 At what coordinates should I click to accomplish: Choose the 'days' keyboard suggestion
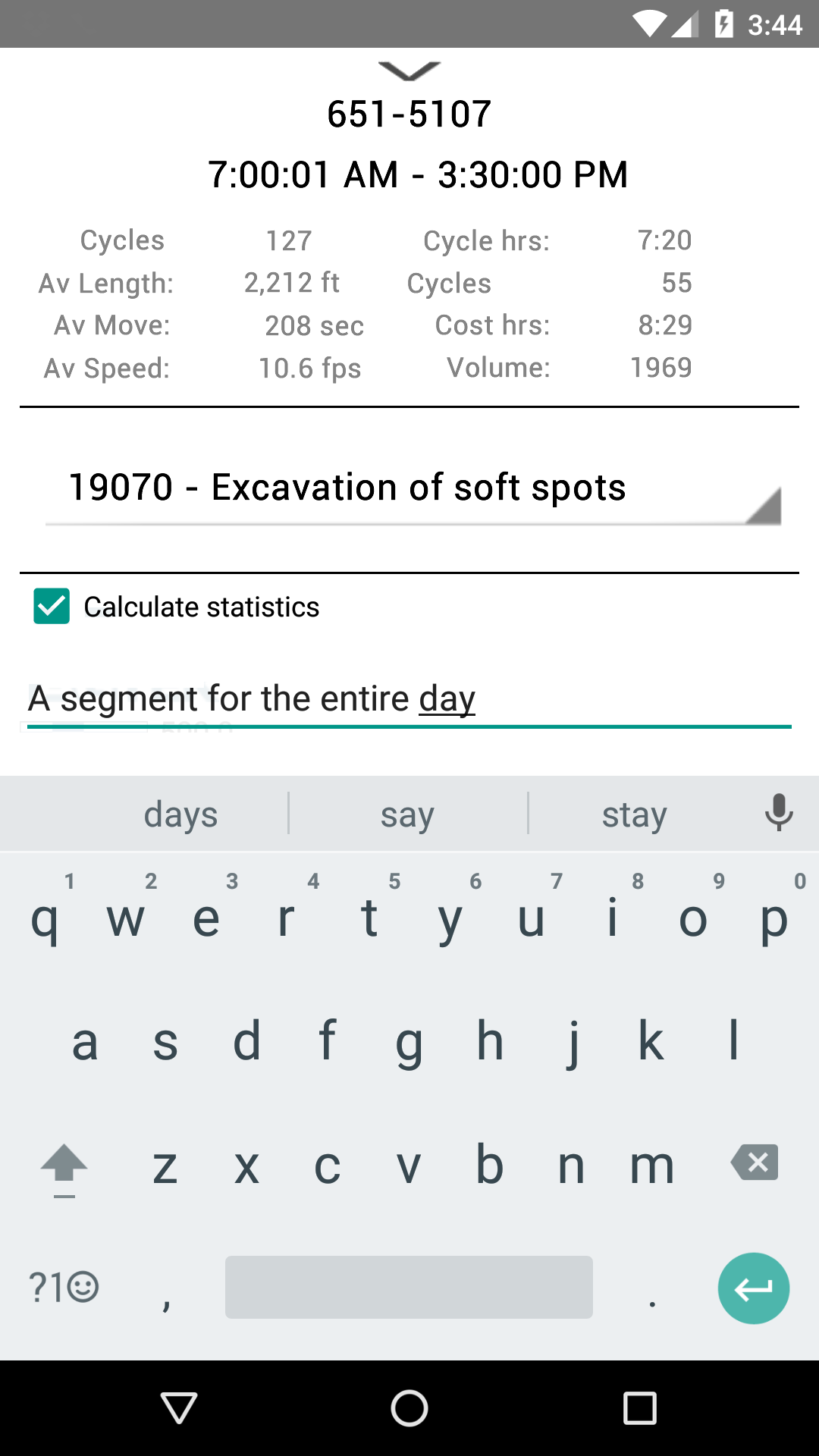[x=180, y=815]
